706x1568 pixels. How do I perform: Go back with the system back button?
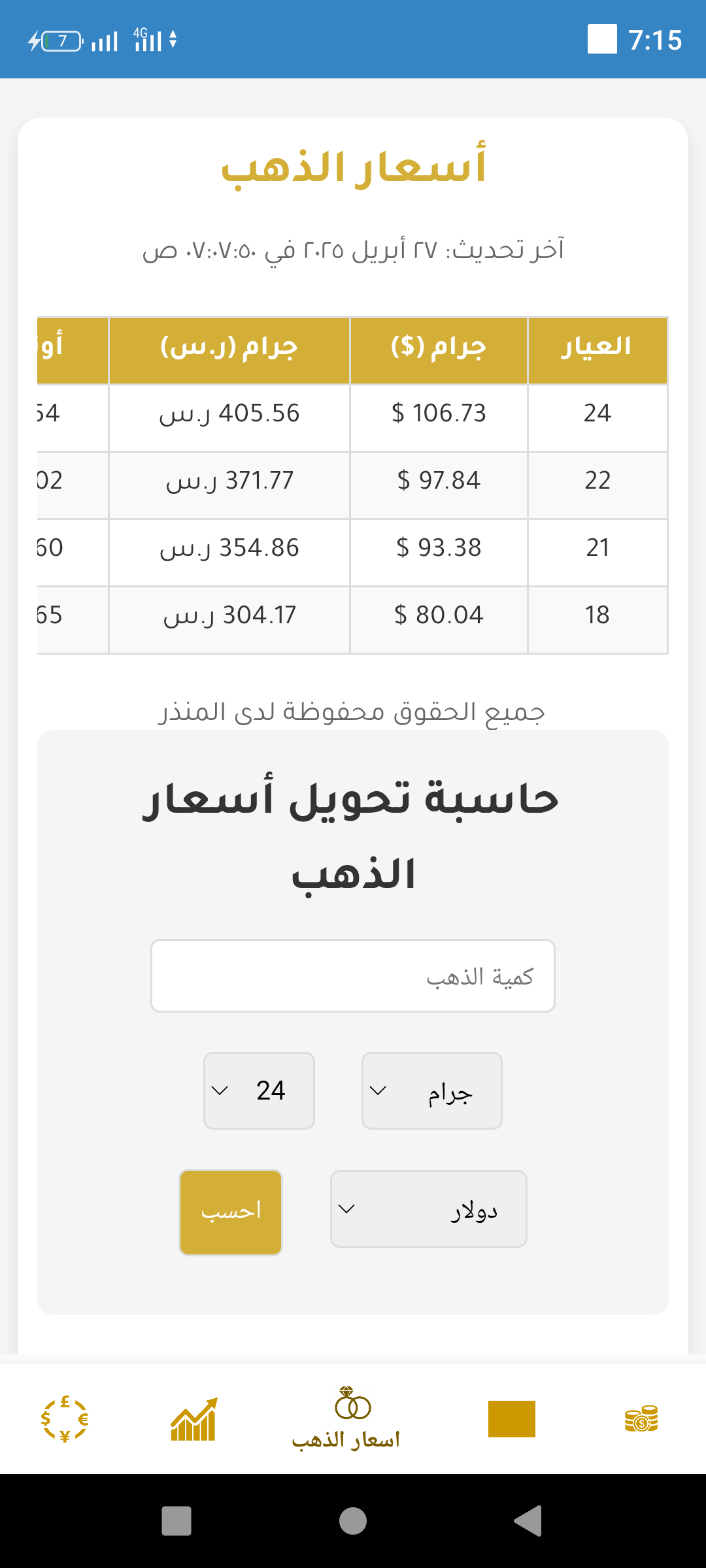coord(528,1521)
